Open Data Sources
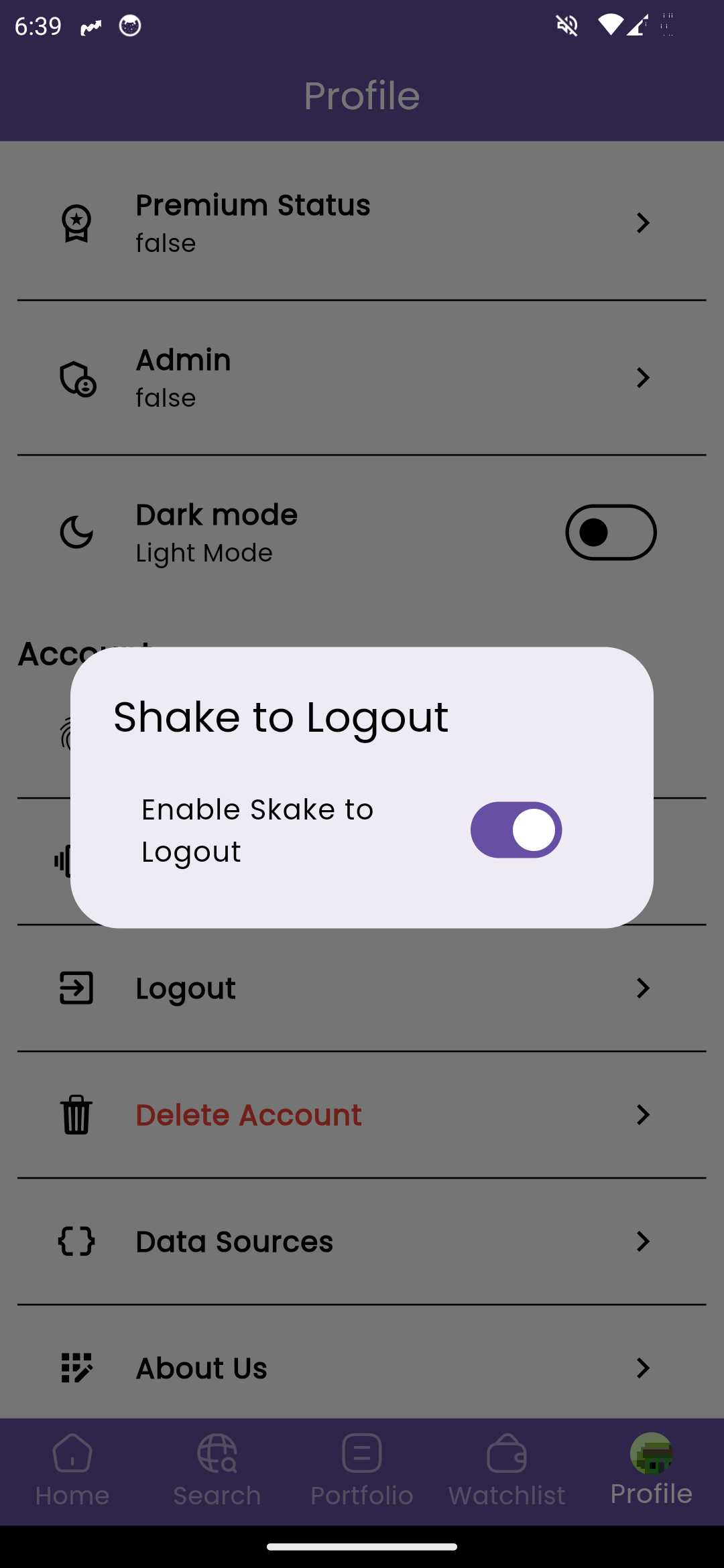 (362, 1242)
